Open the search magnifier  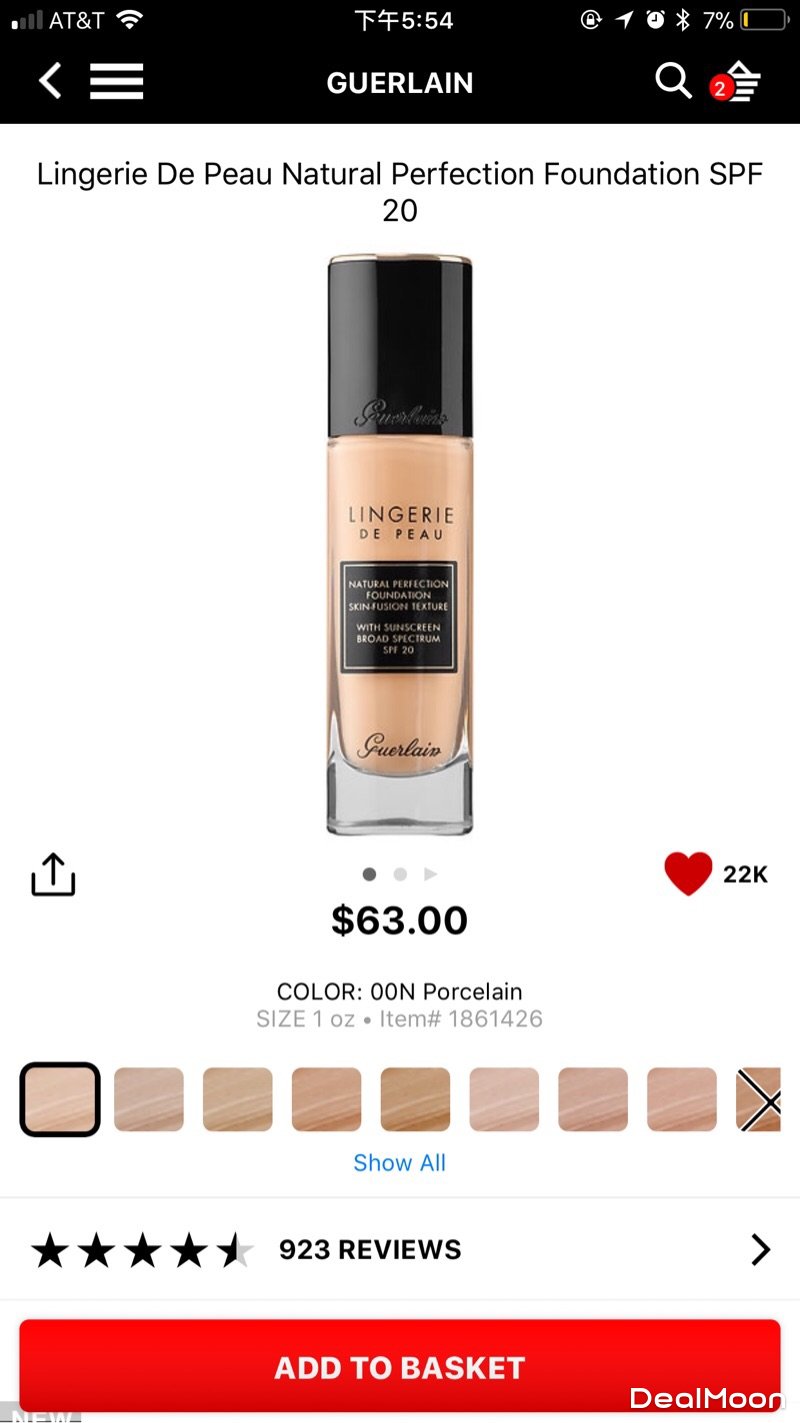pyautogui.click(x=673, y=81)
